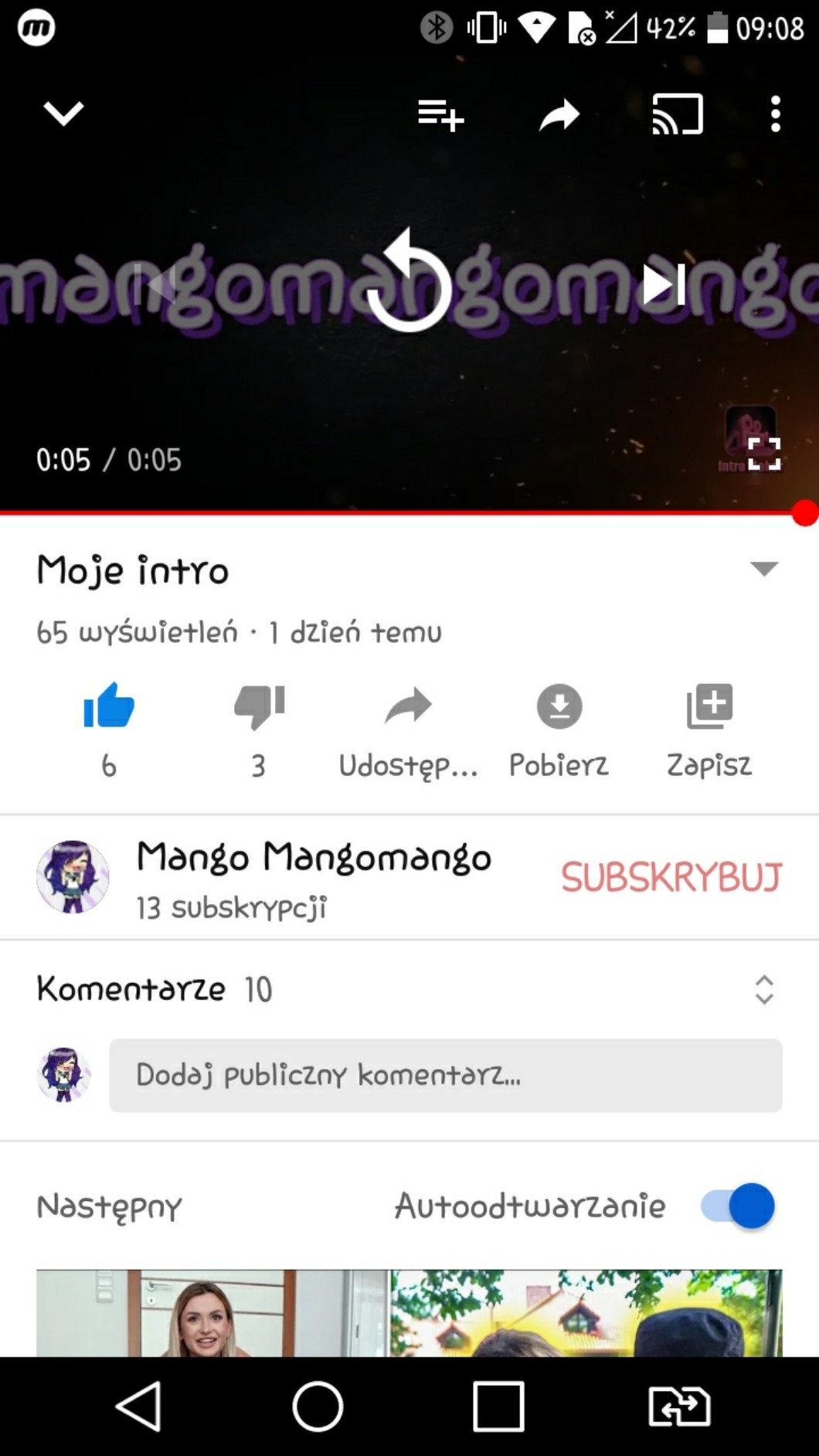Expand the Komentarze section
The height and width of the screenshot is (1456, 819).
click(763, 989)
